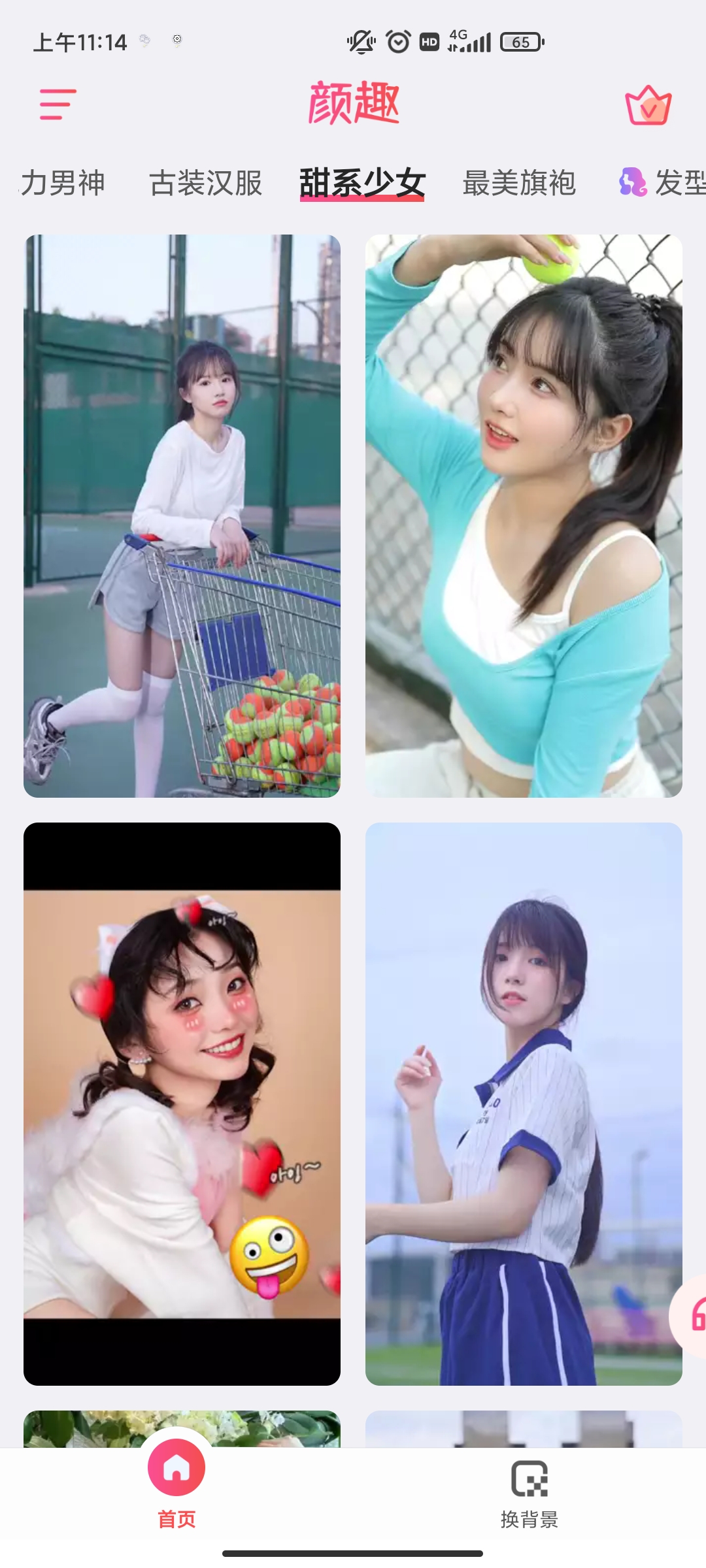Open the tennis ball girl template
Viewport: 706px width, 1568px height.
click(524, 515)
